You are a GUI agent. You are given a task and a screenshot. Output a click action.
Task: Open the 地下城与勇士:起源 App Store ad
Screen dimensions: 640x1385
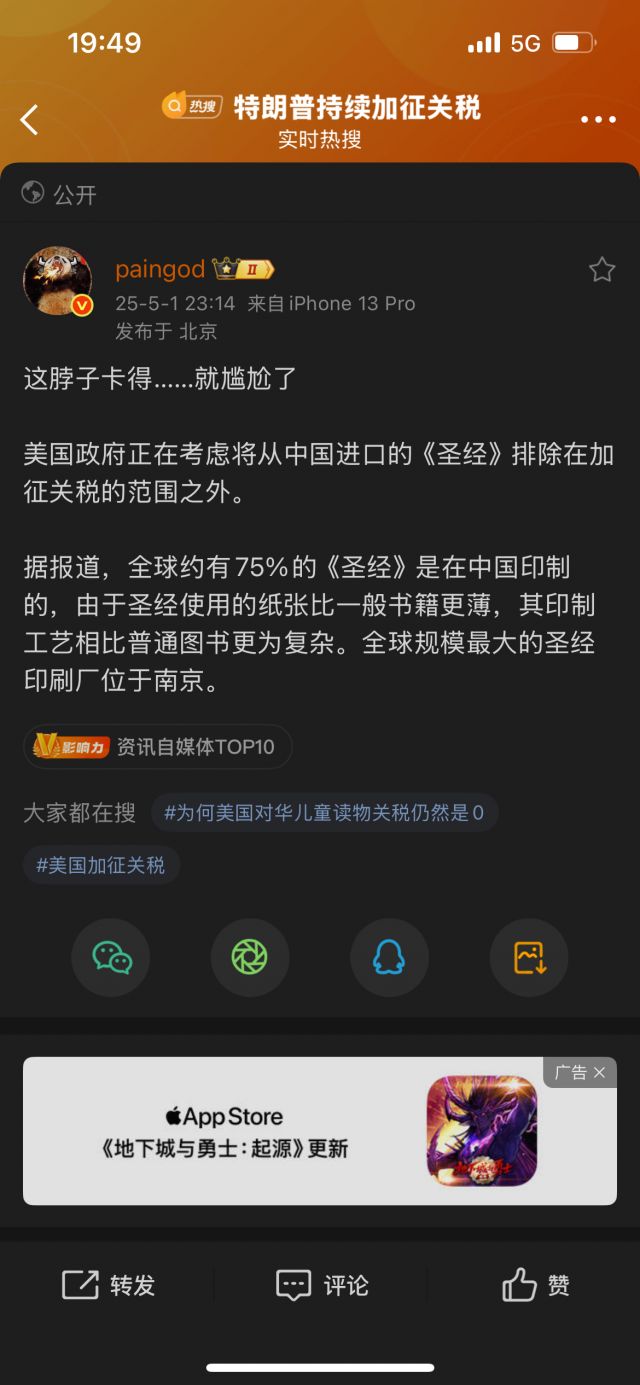[300, 1132]
